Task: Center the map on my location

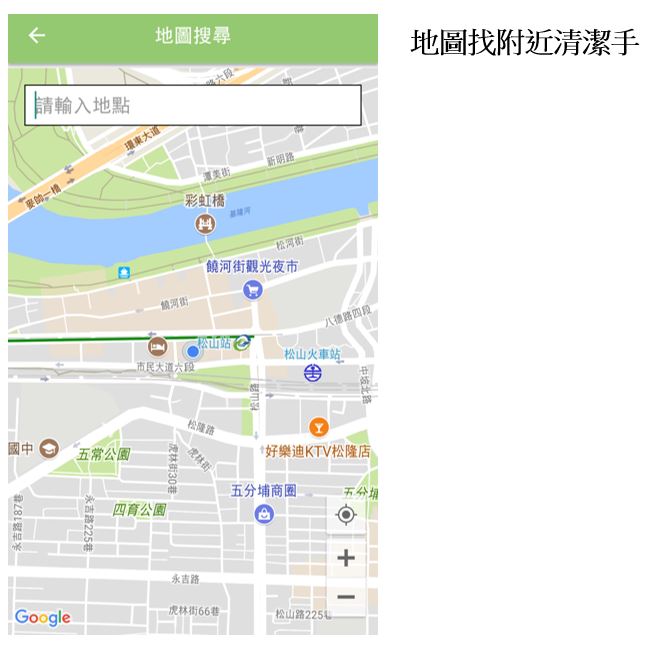Action: click(346, 515)
